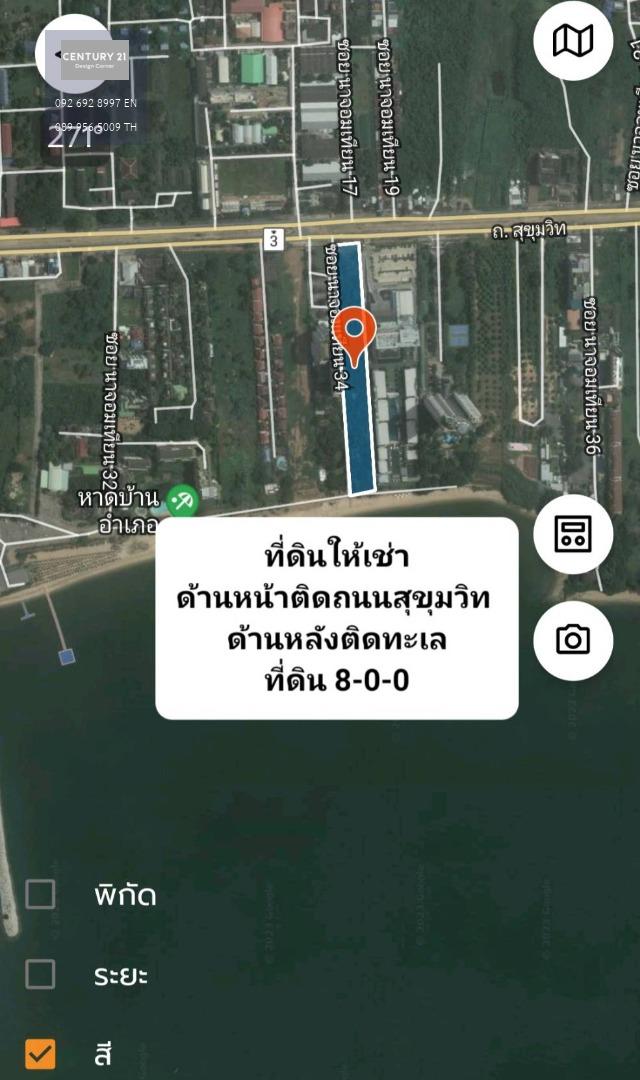Uncheck the สี checkbox
Viewport: 640px width, 1080px height.
40,1054
